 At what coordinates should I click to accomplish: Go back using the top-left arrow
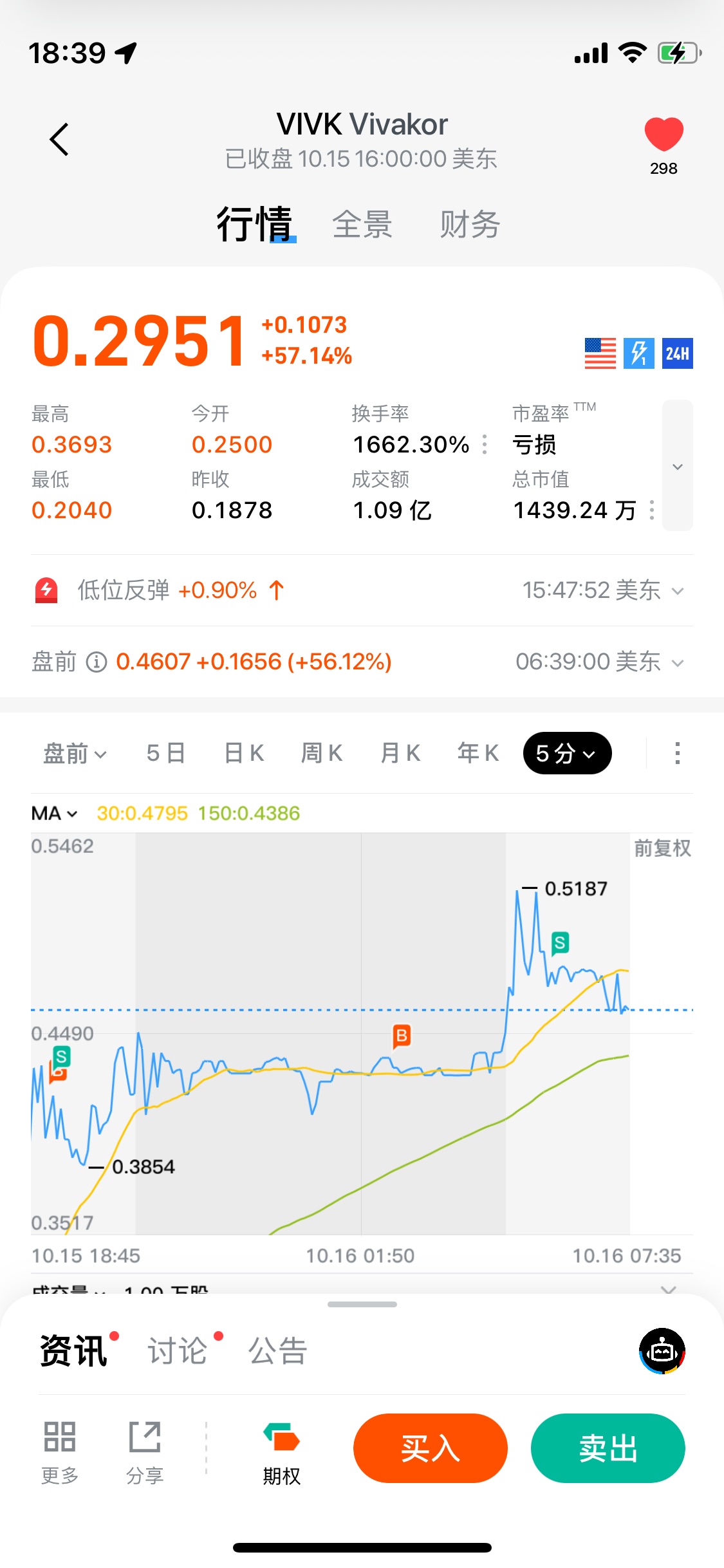(x=59, y=139)
